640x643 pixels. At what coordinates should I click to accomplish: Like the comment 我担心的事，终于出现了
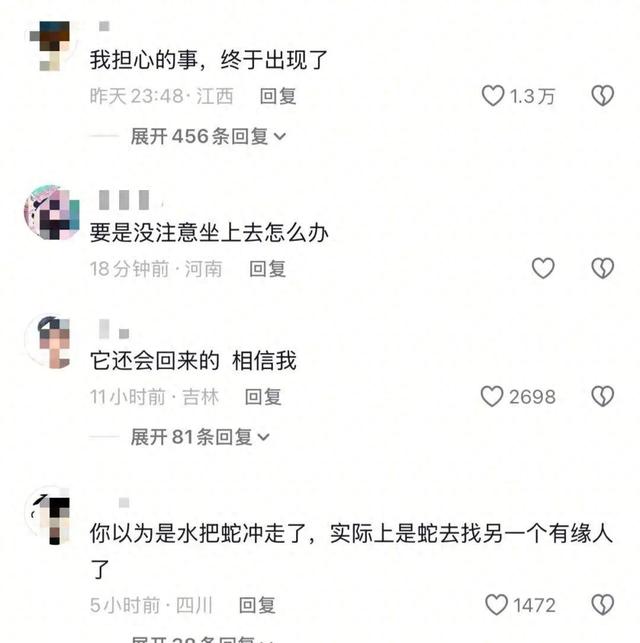tap(493, 96)
